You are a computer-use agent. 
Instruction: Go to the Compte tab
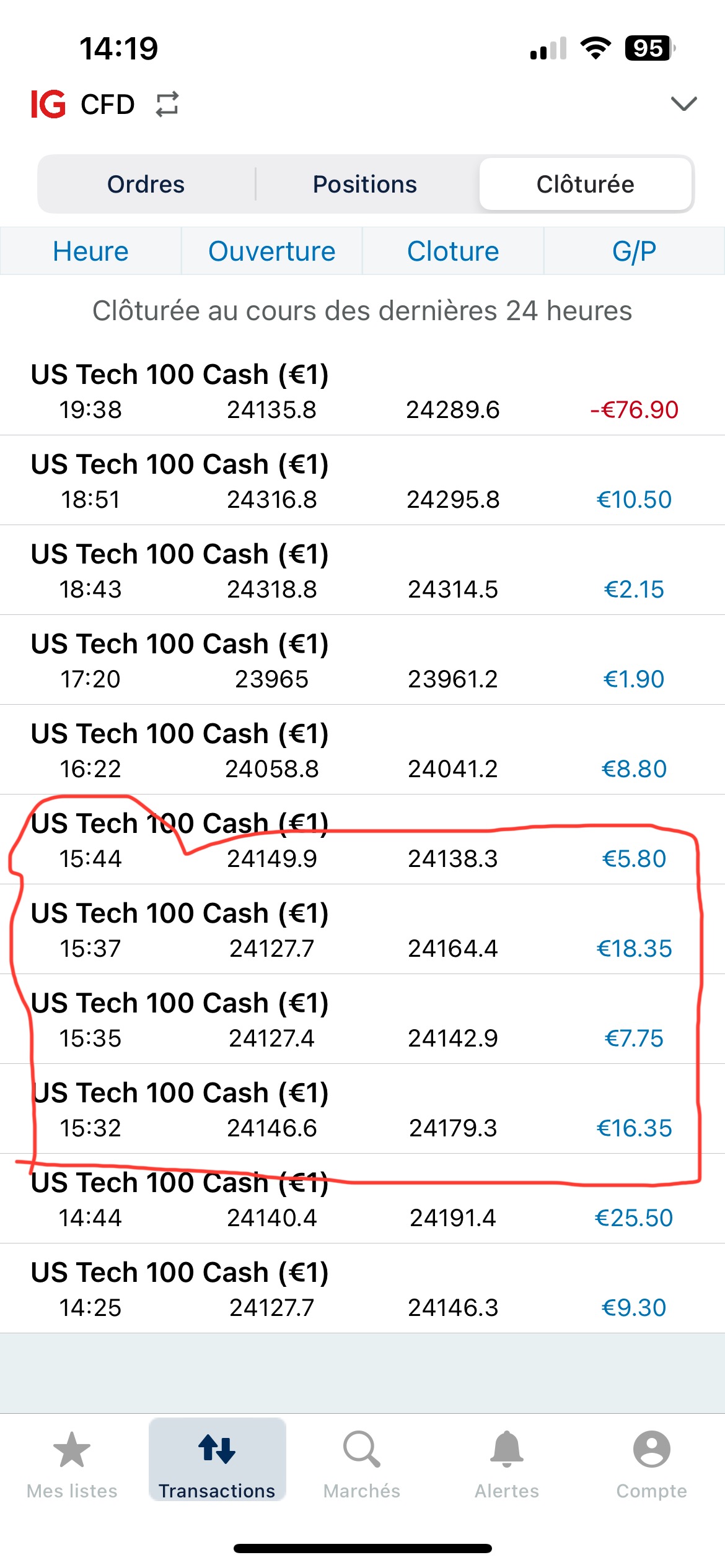click(x=651, y=1464)
